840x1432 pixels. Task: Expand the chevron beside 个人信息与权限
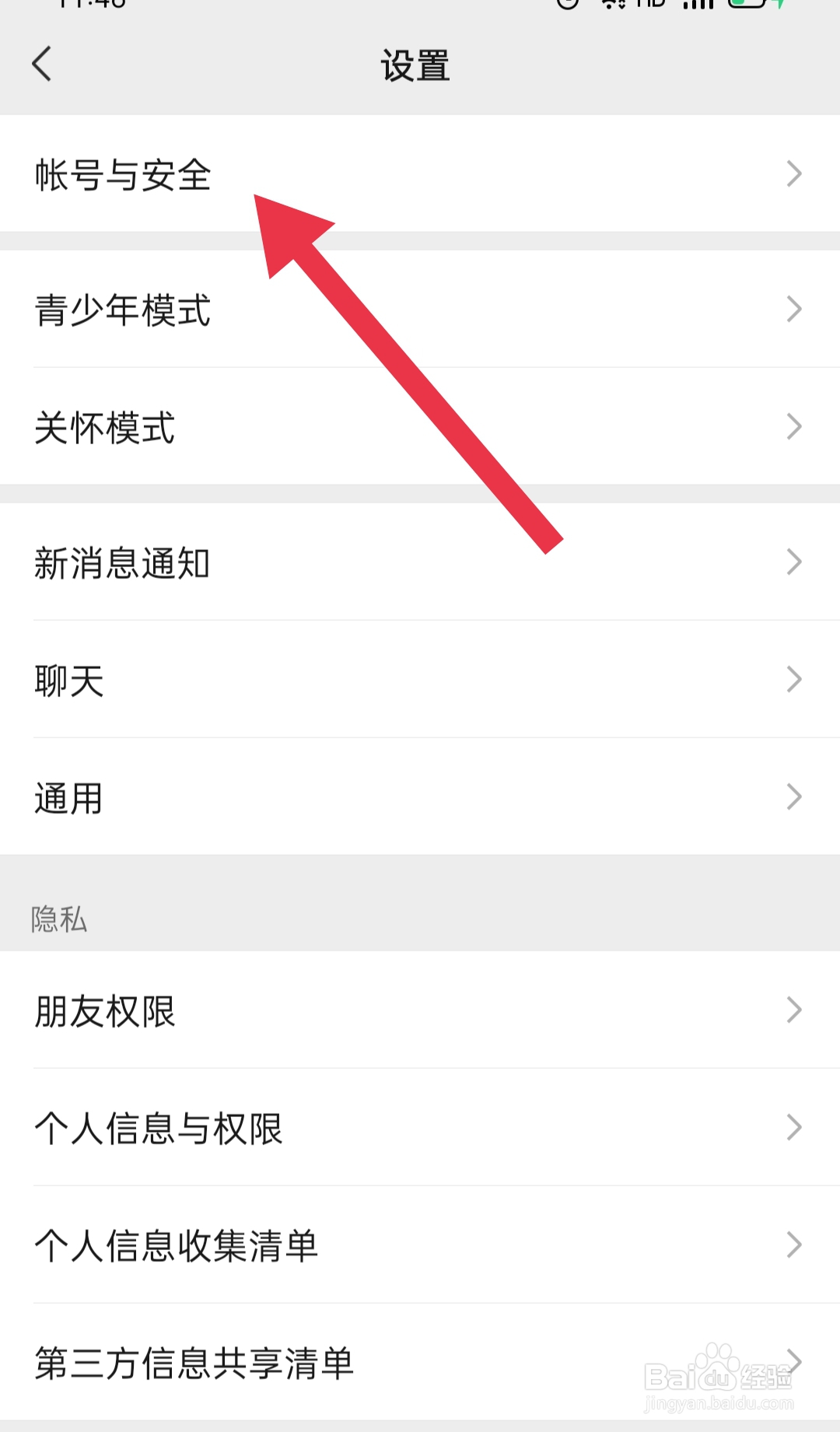(793, 1127)
